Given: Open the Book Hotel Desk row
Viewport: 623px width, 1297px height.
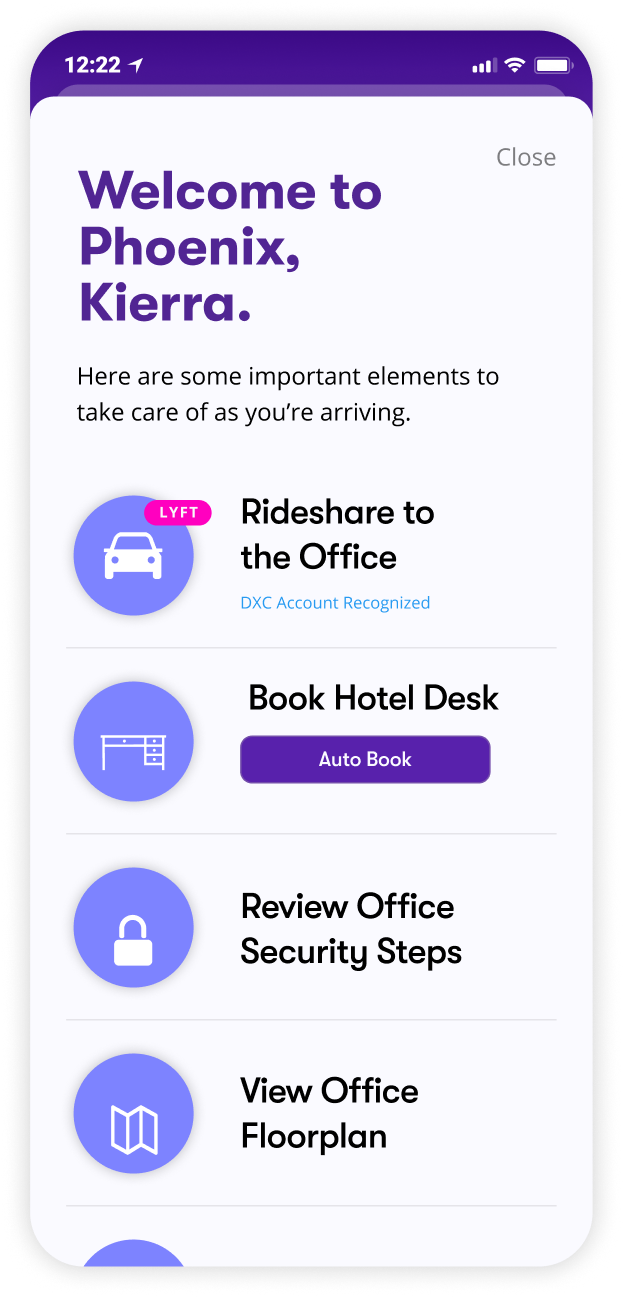Looking at the screenshot, I should (372, 698).
